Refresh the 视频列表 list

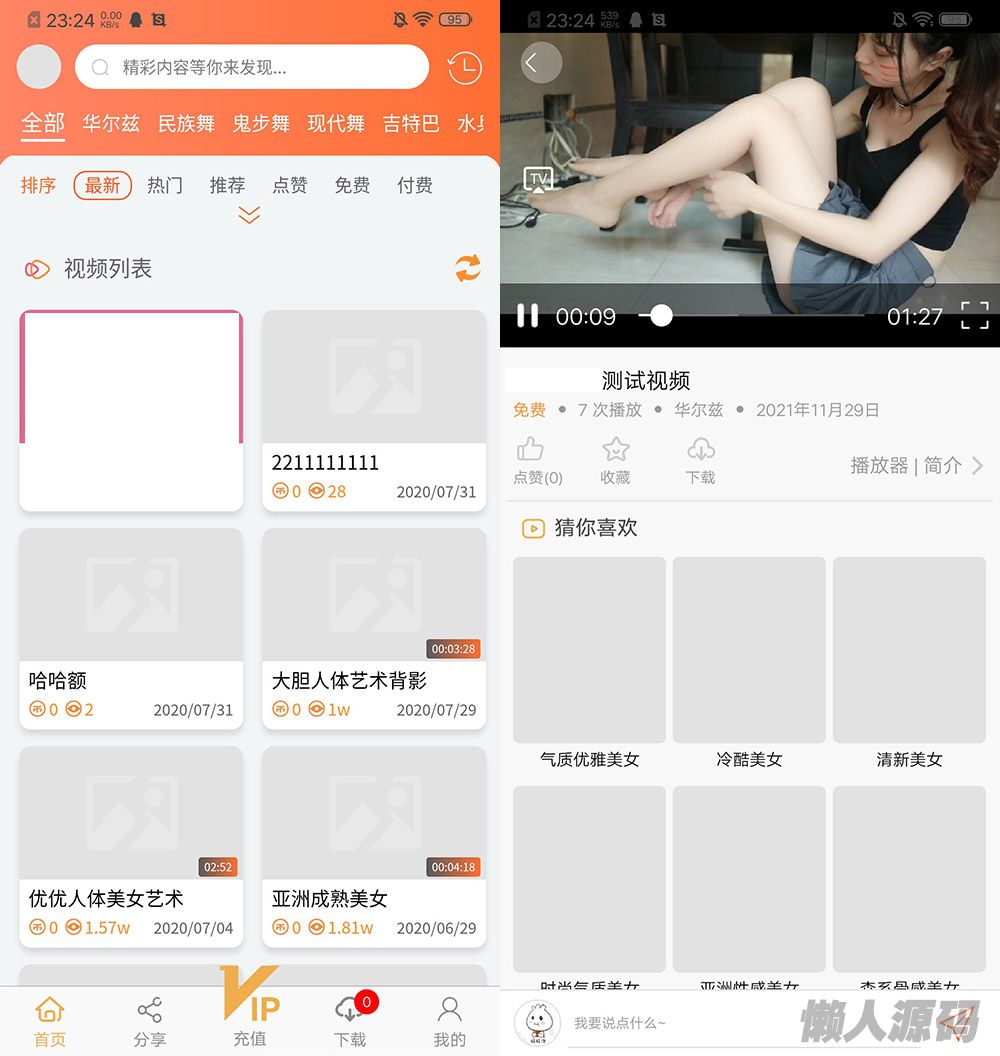pos(467,268)
